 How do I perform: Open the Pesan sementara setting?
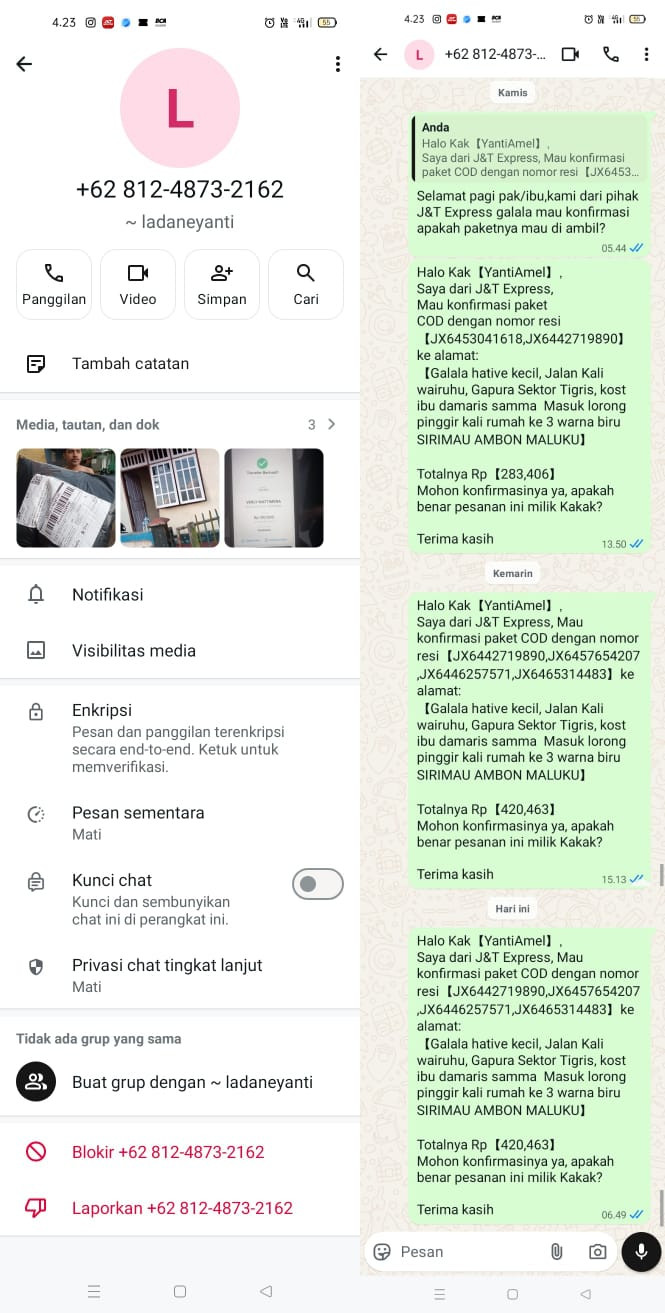click(180, 823)
